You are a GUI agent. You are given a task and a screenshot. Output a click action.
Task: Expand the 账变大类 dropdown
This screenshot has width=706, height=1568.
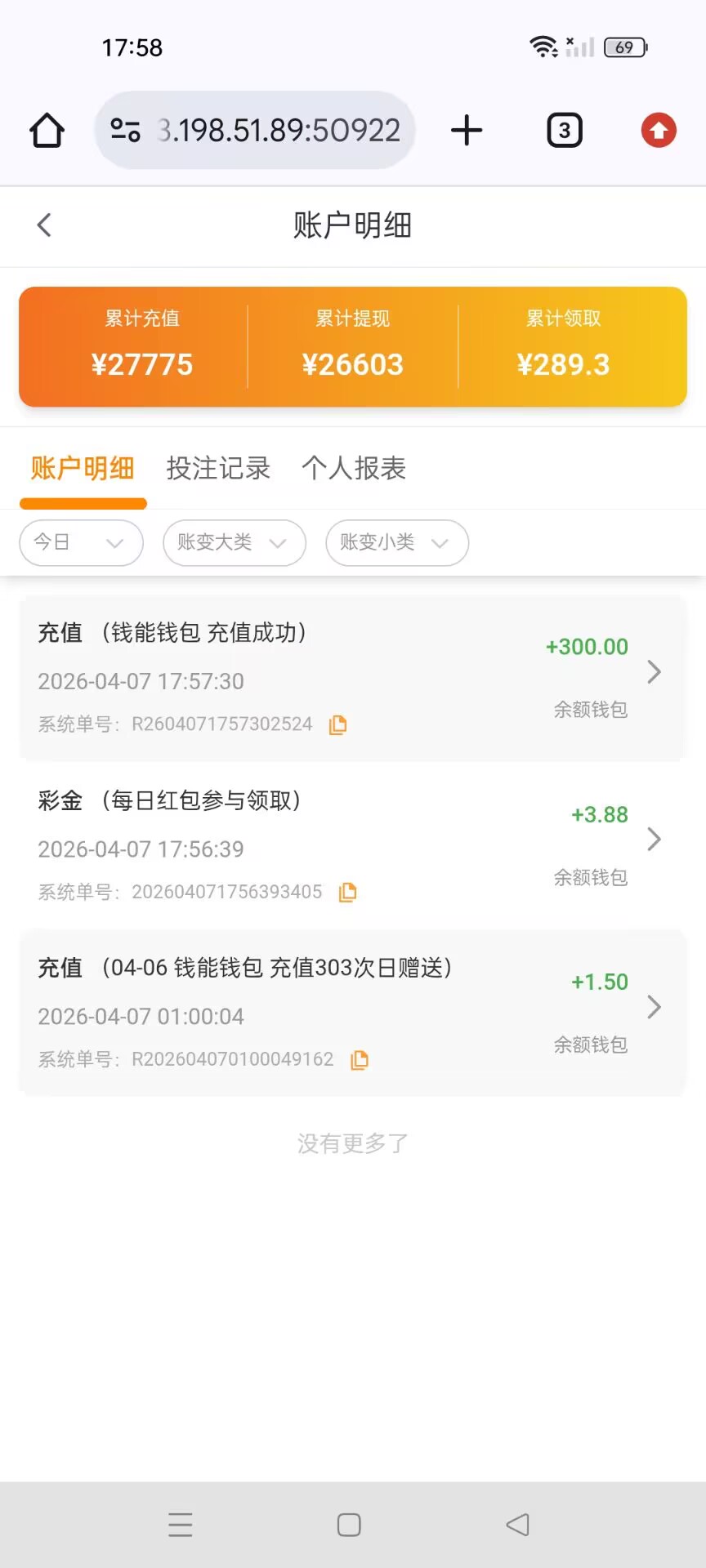click(x=234, y=543)
